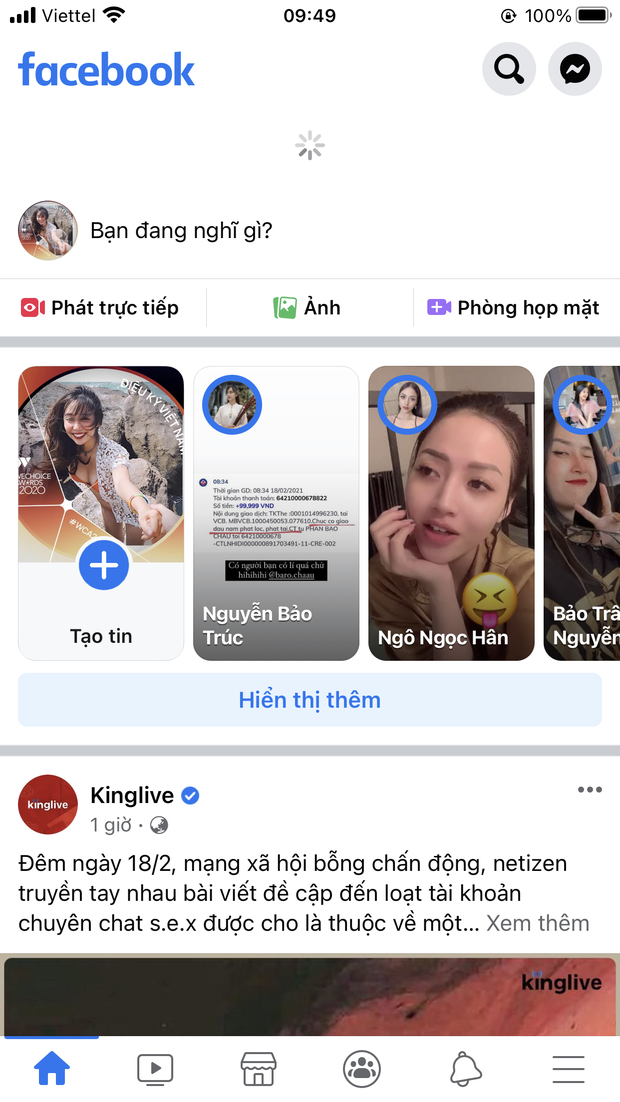The width and height of the screenshot is (620, 1102).
Task: Open the notifications bell tab
Action: [x=465, y=1069]
